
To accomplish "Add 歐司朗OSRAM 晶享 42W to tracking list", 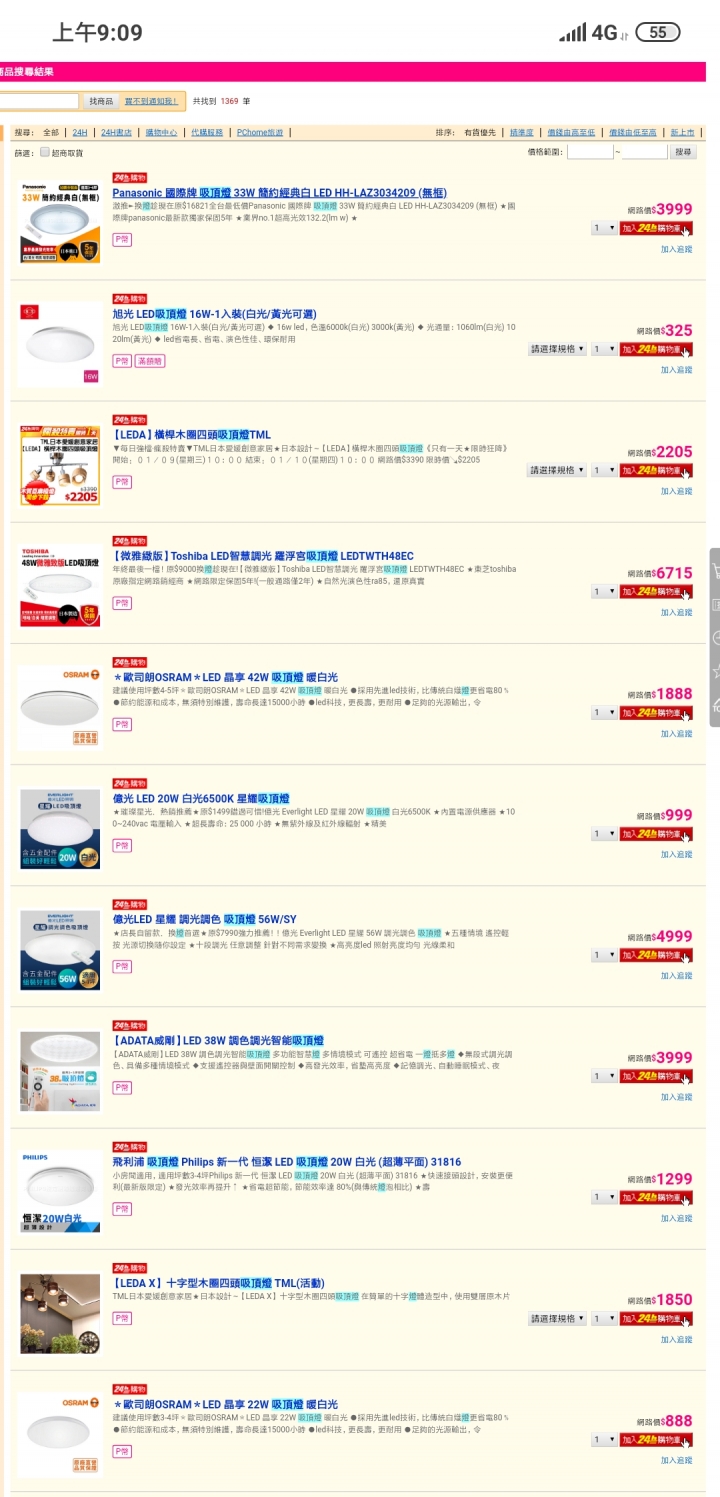I will (676, 733).
